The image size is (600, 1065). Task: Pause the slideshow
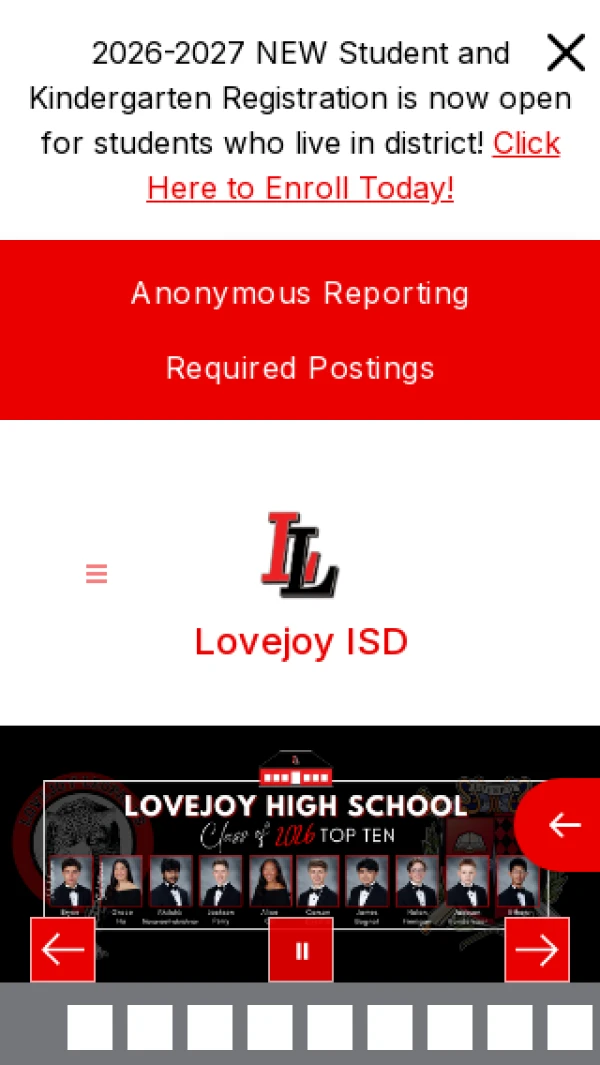pos(301,950)
